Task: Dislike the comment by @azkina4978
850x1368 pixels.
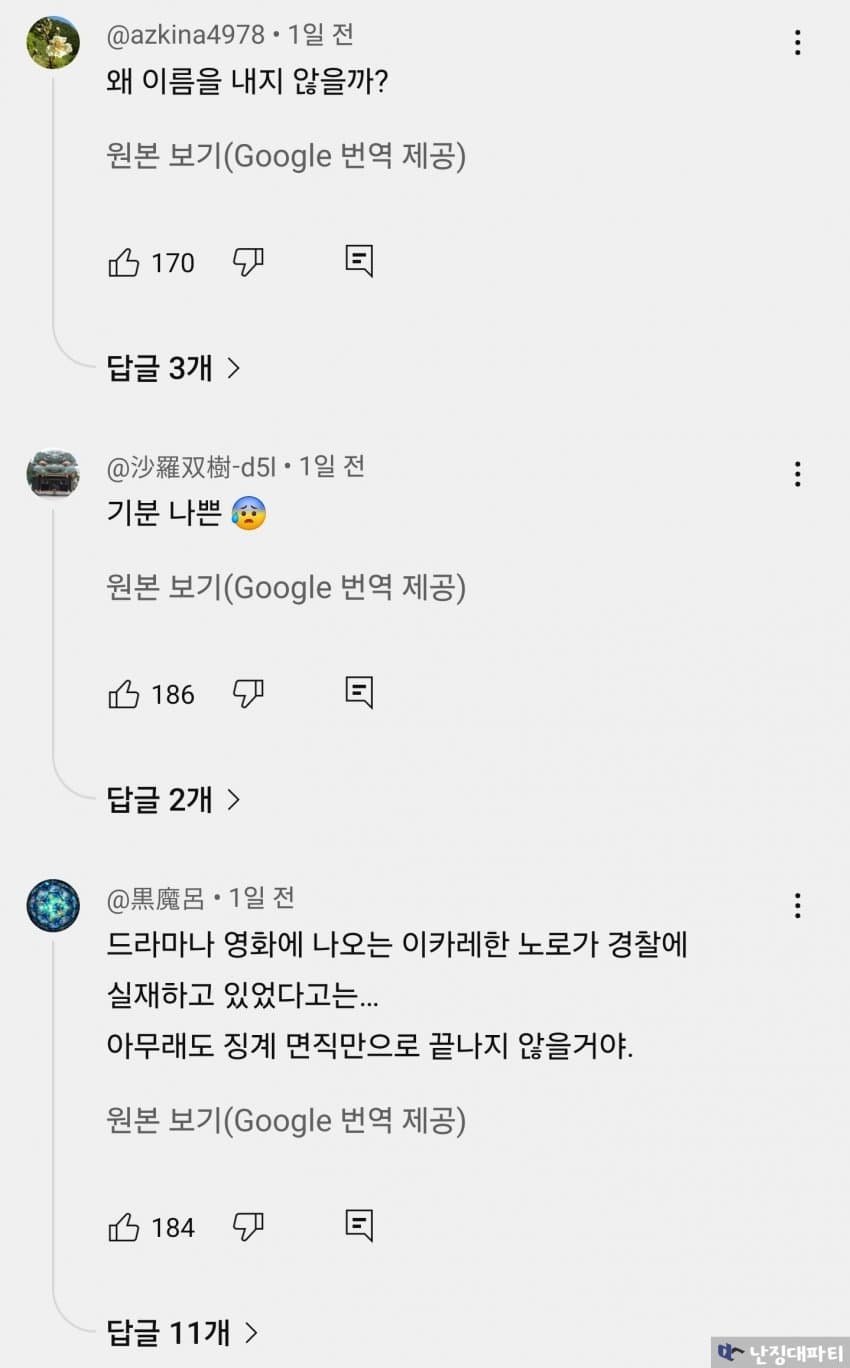Action: point(248,262)
